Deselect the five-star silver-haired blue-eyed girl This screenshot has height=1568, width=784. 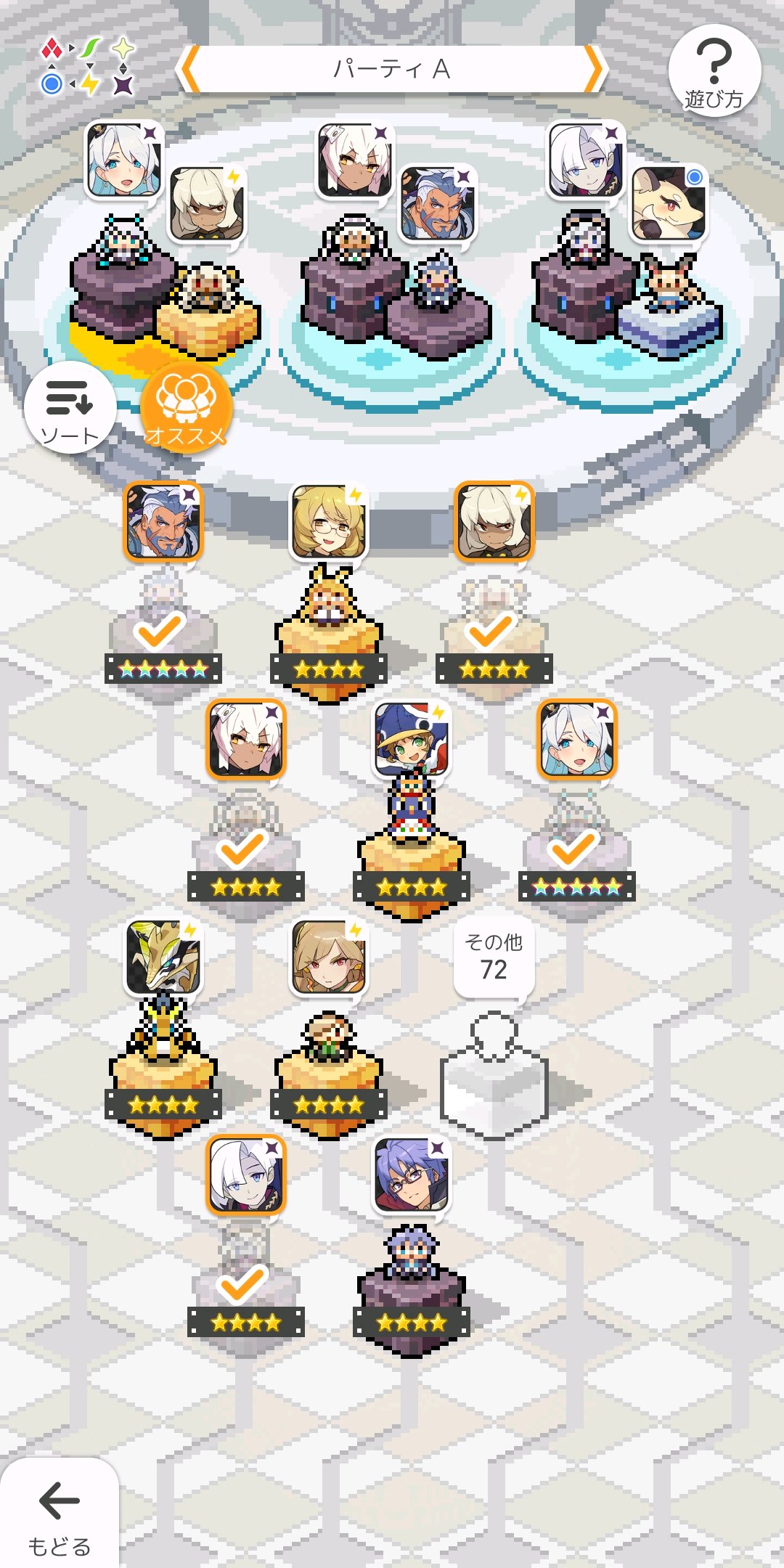tap(576, 739)
